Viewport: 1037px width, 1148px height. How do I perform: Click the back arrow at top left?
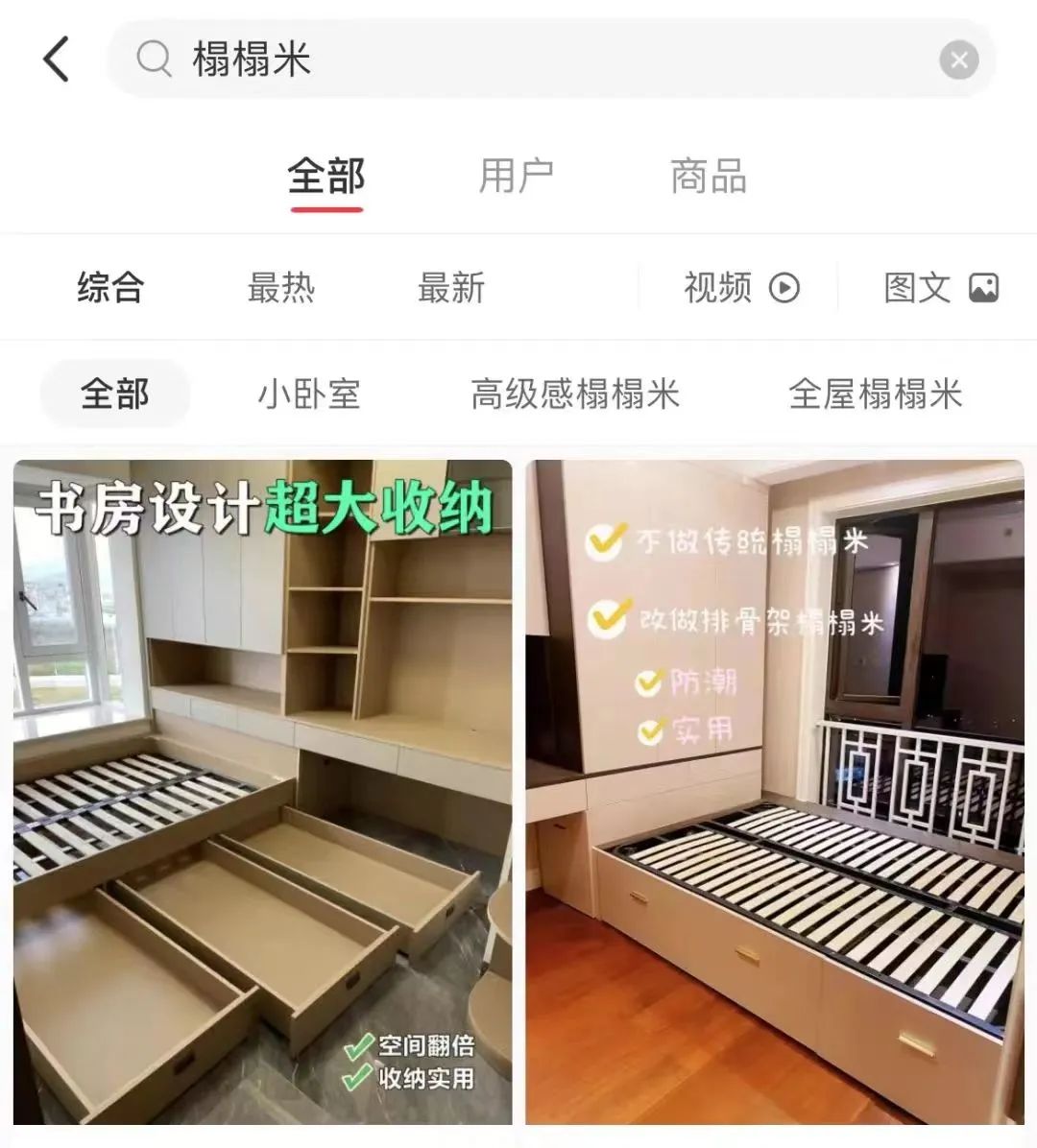[55, 58]
